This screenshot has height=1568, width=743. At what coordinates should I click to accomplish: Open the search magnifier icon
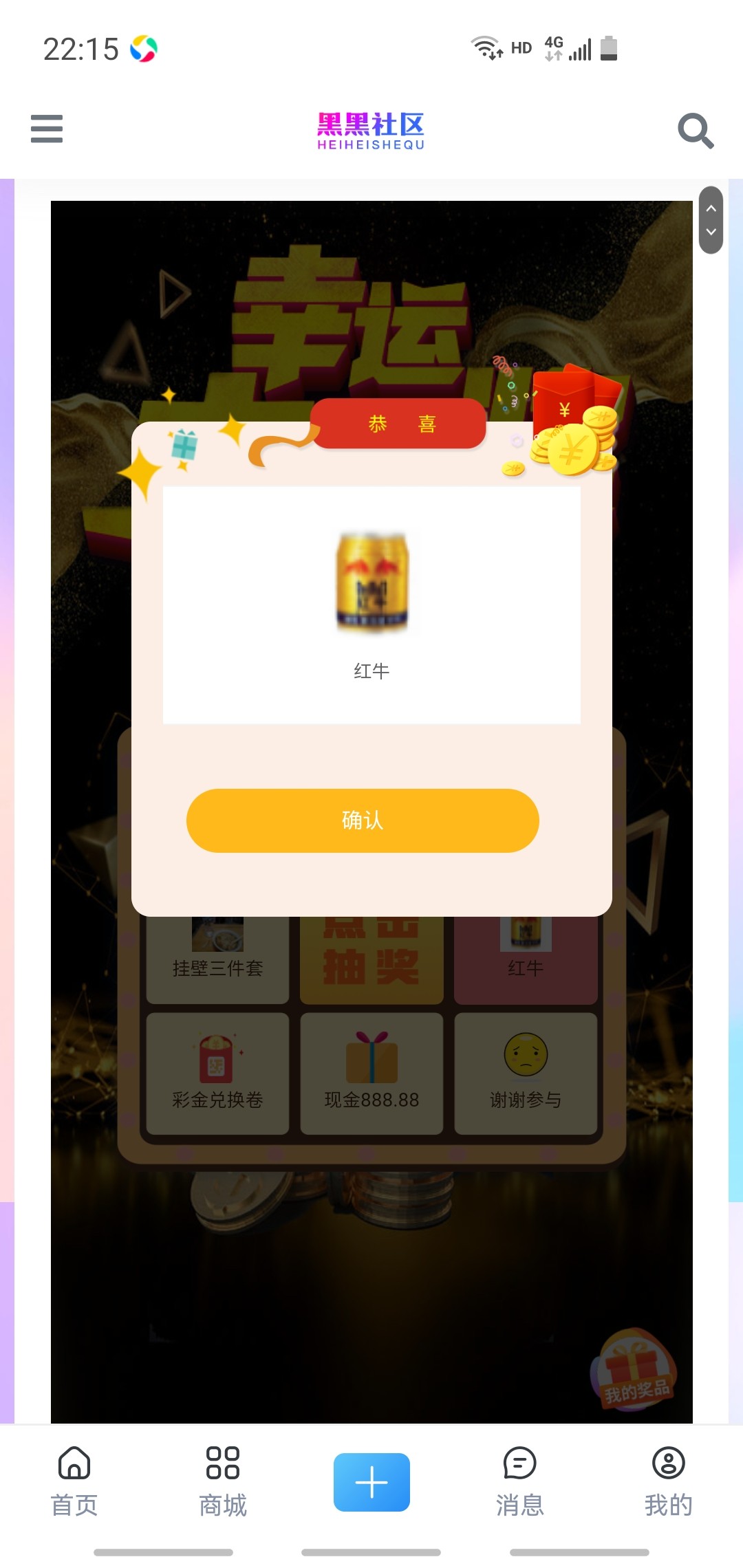coord(695,130)
